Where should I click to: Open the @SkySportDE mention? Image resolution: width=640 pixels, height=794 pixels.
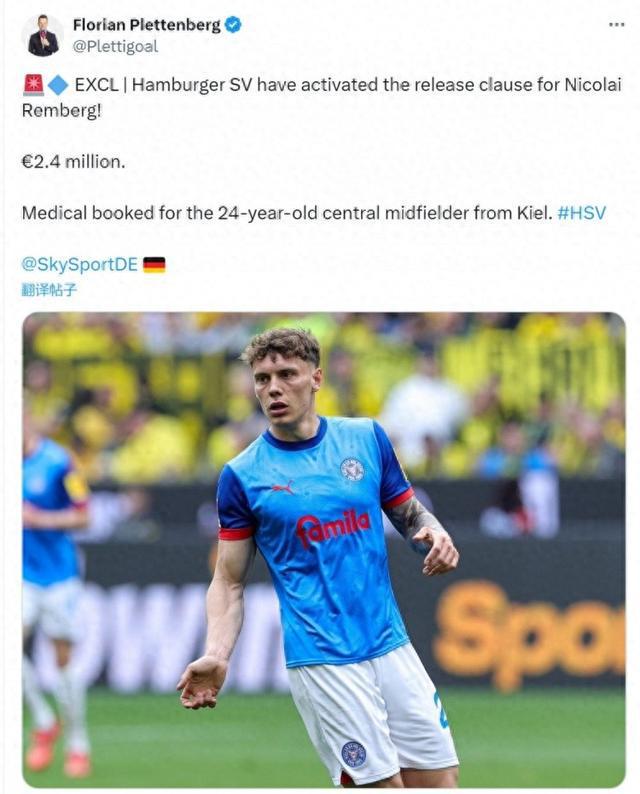[79, 265]
